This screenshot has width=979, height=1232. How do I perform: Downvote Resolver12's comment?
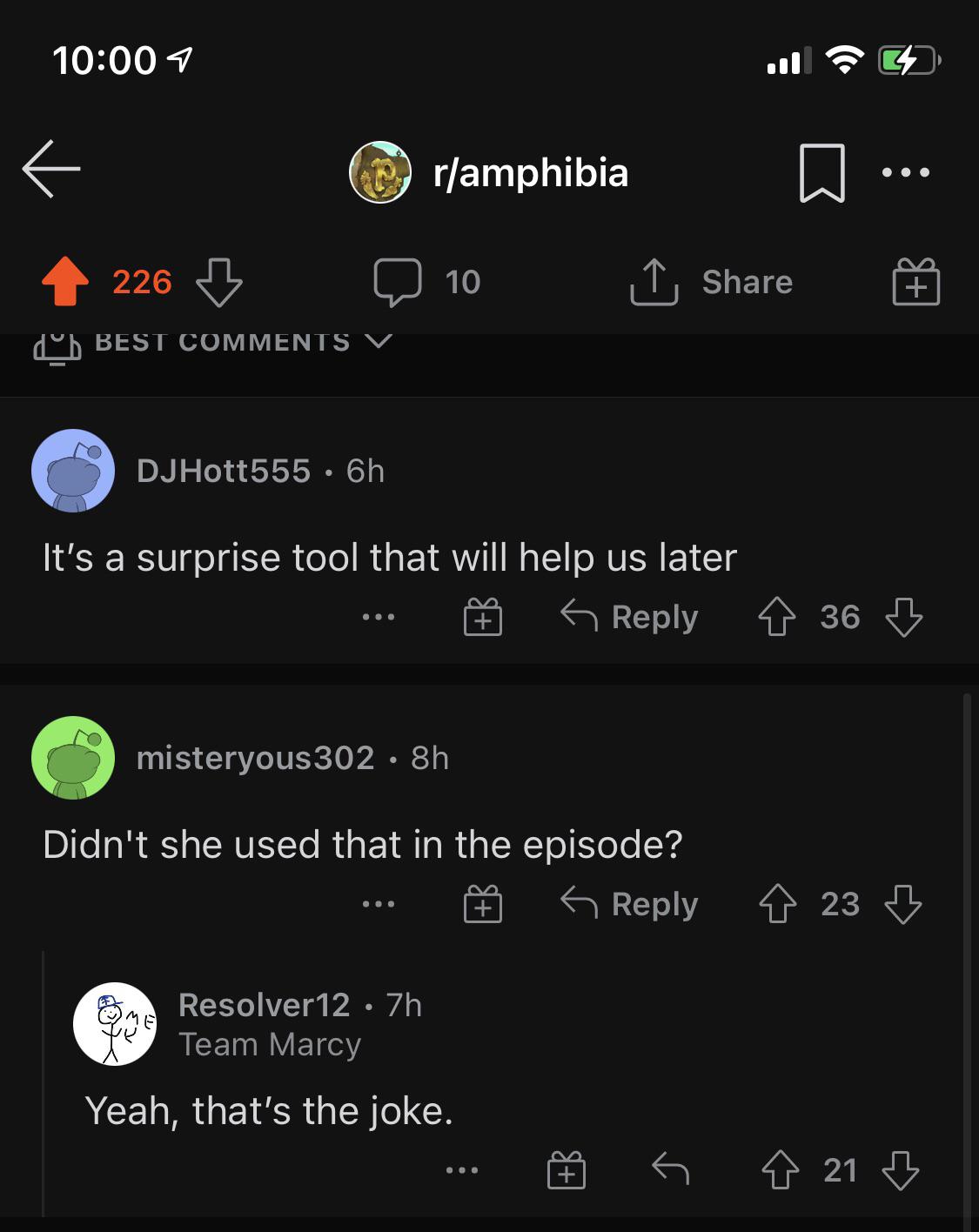(x=900, y=1170)
